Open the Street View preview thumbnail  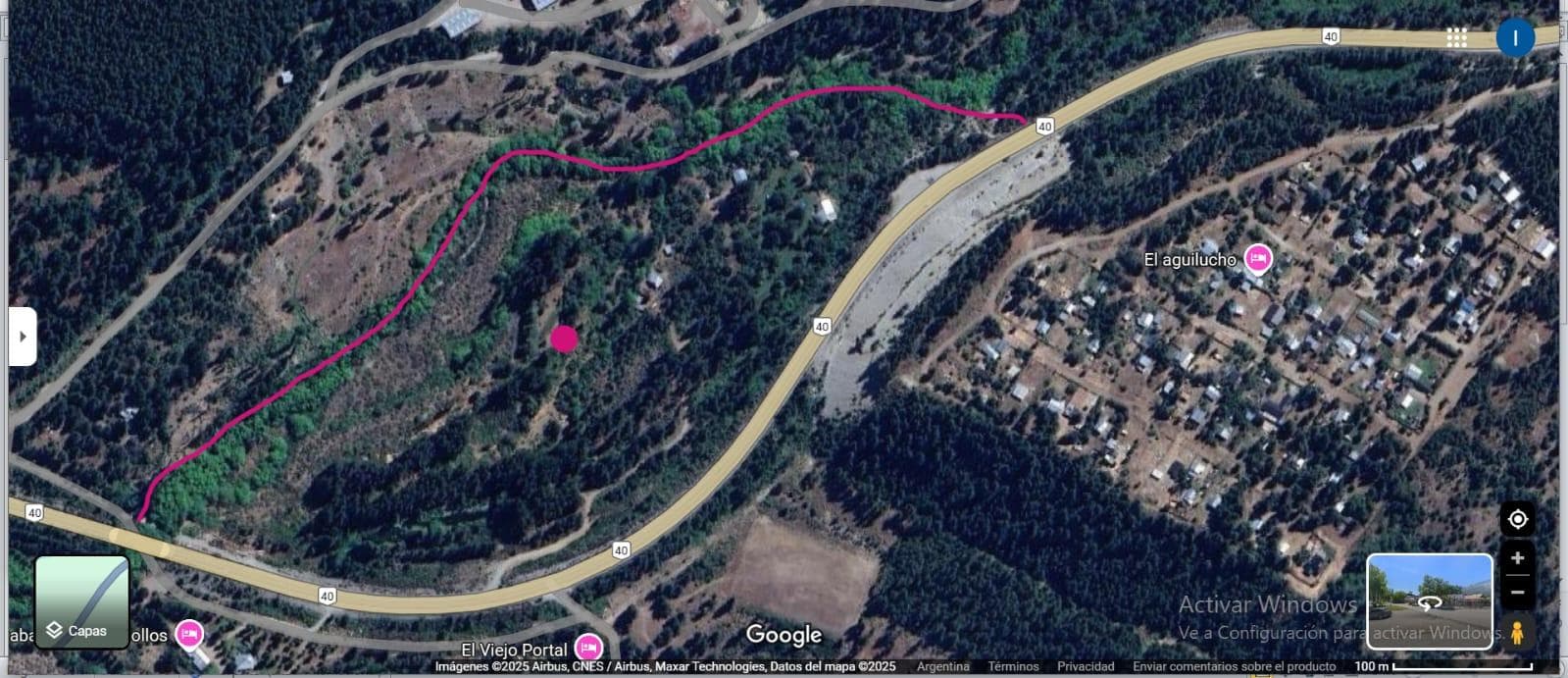point(1429,600)
